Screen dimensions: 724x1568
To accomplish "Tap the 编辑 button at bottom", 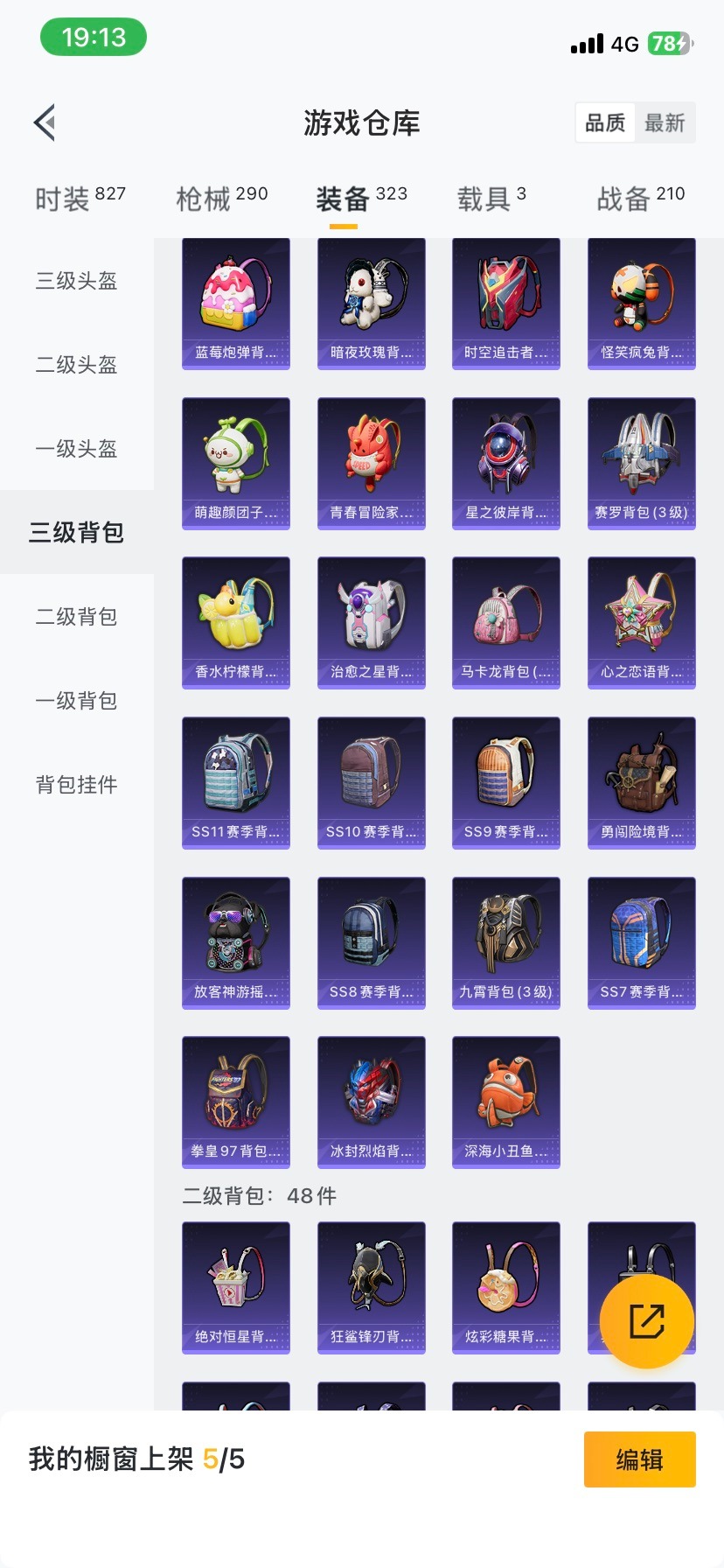I will (639, 1459).
